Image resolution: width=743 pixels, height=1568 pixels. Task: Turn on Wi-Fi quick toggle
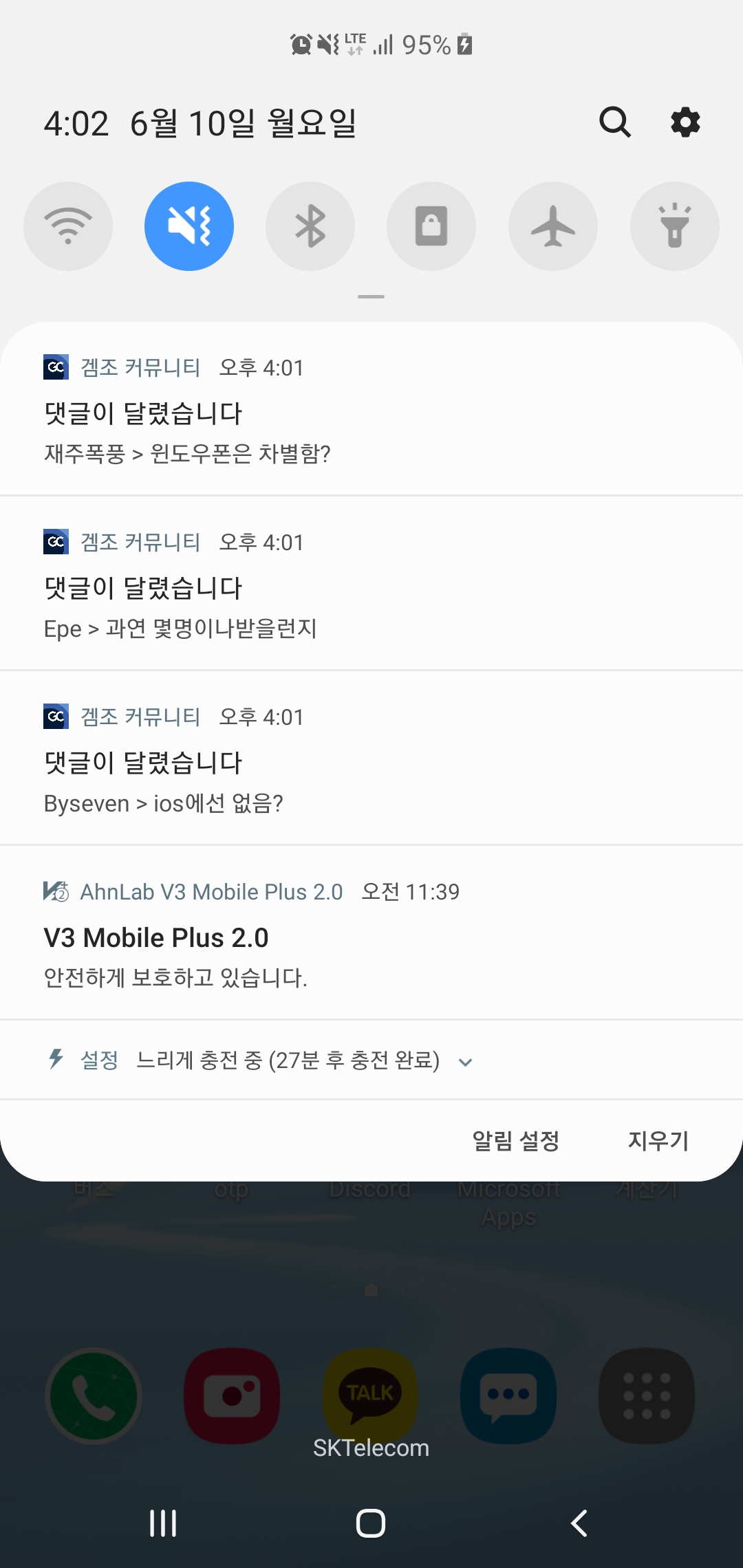tap(68, 226)
